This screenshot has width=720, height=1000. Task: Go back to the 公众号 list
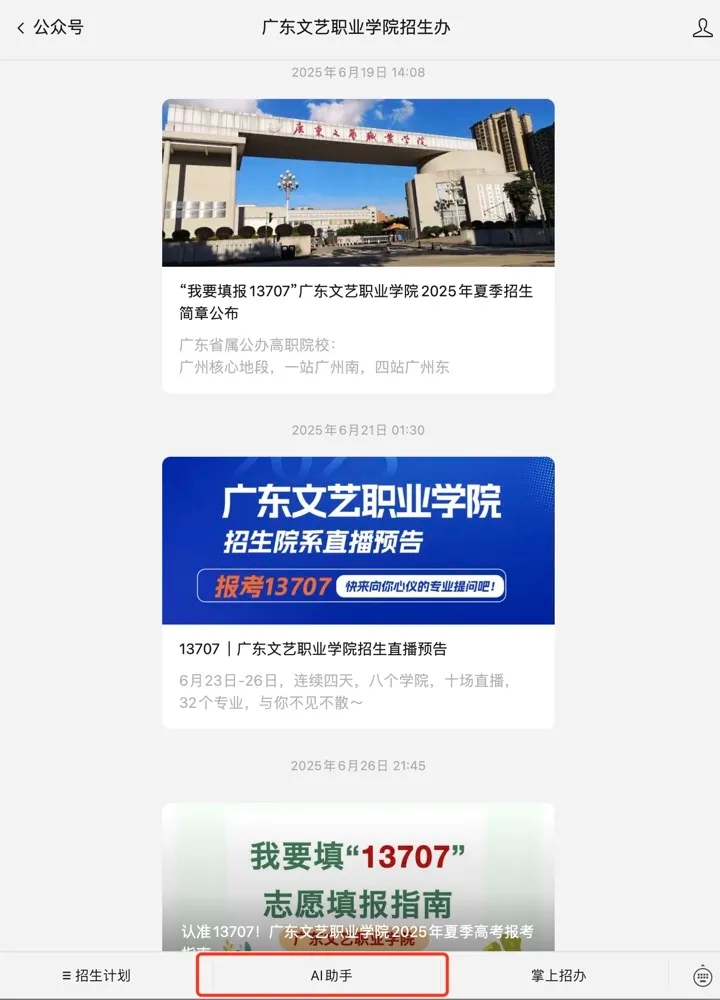[48, 28]
